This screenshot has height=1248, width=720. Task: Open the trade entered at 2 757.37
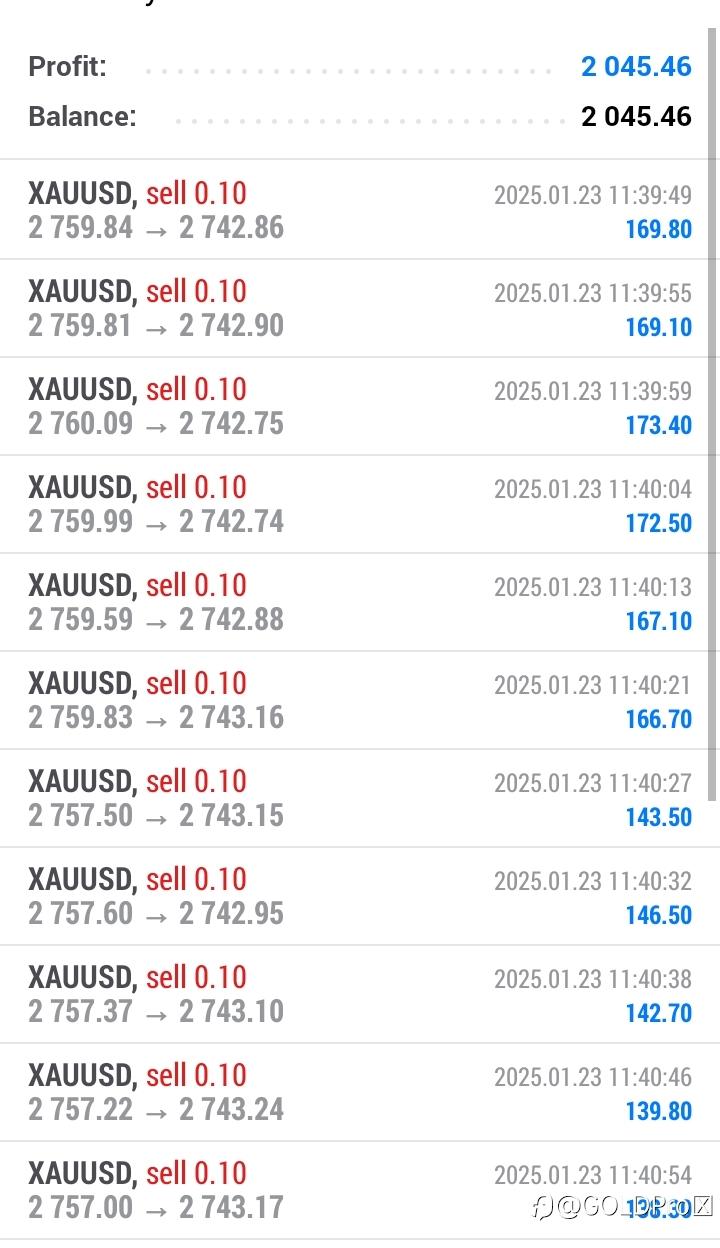tap(360, 994)
